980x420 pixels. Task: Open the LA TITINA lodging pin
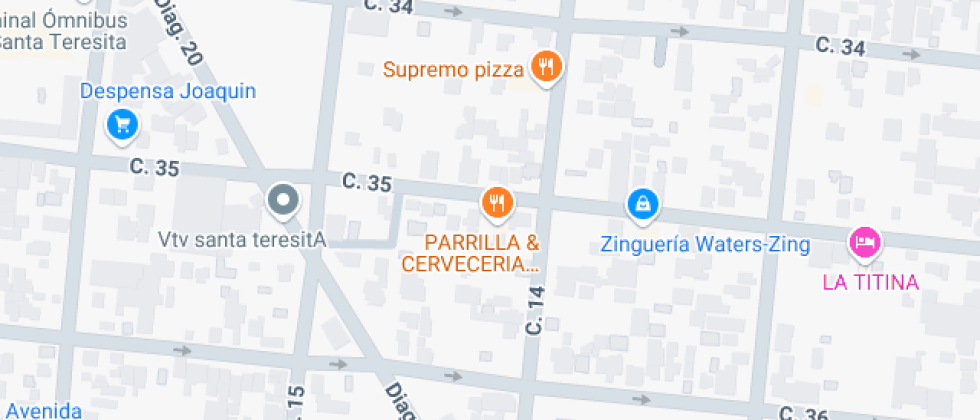[x=866, y=242]
